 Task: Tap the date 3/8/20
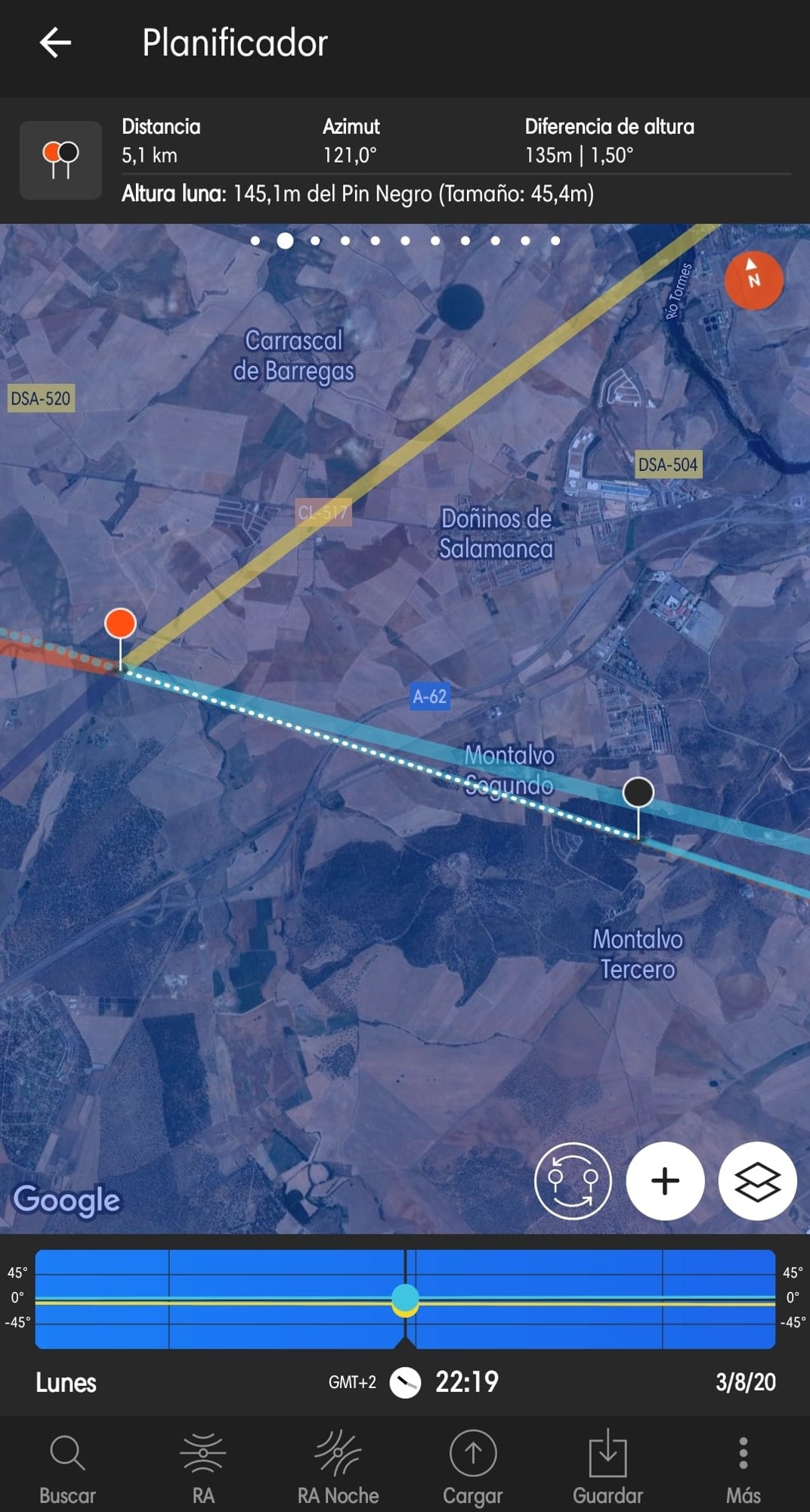coord(745,1382)
